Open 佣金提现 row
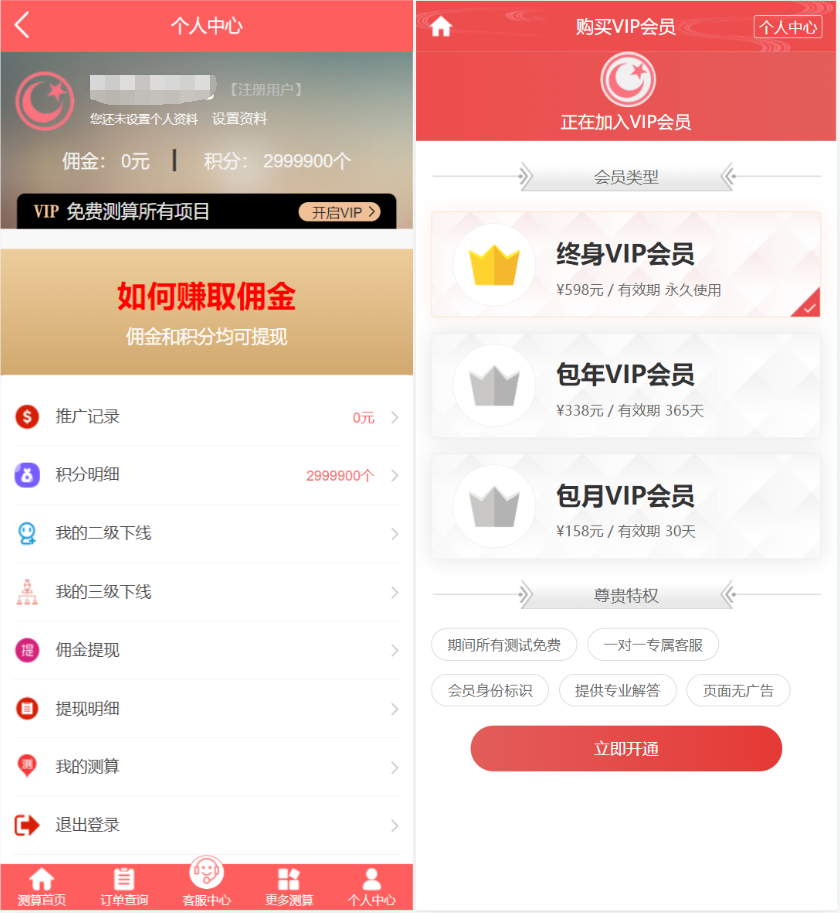This screenshot has height=913, width=840. click(206, 650)
